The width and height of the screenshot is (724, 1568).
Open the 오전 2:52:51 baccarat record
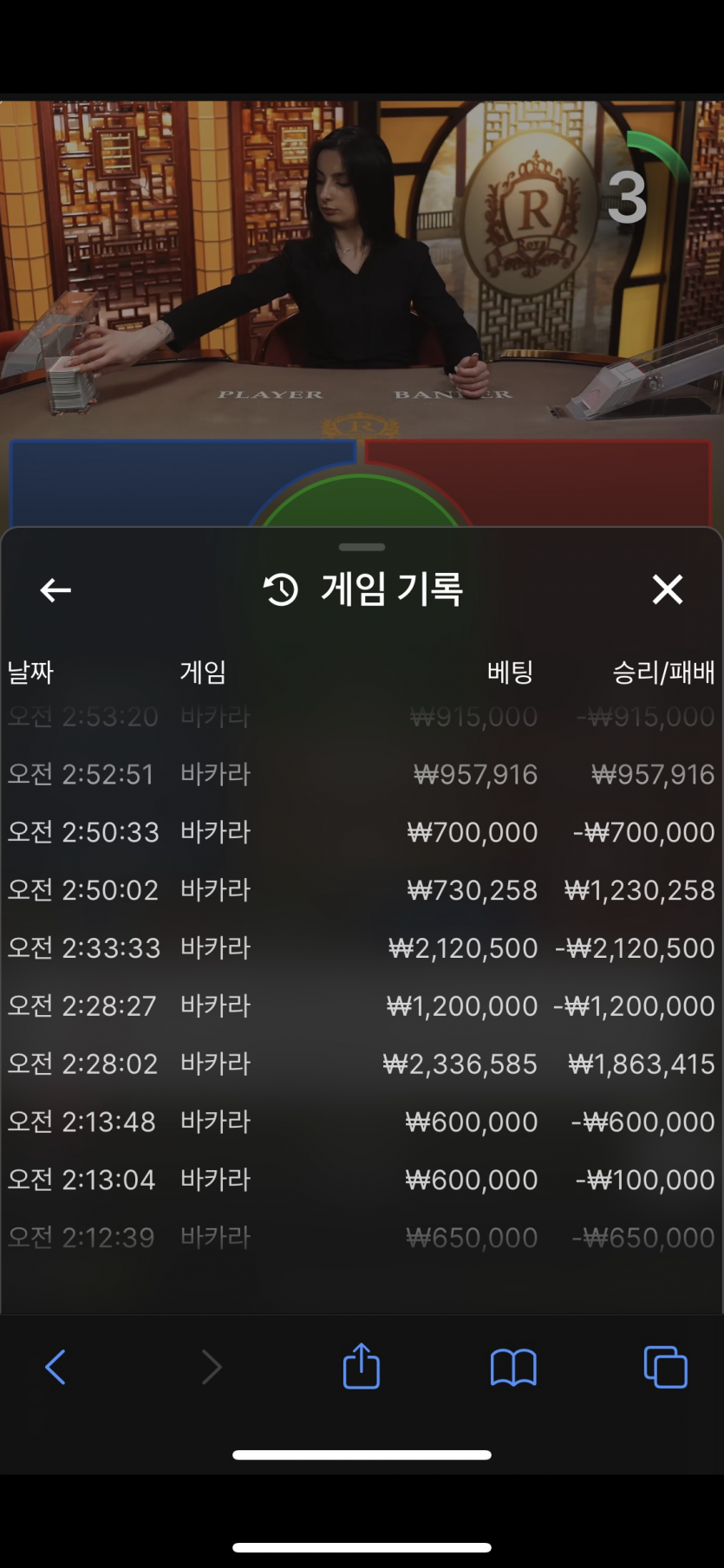pos(361,774)
